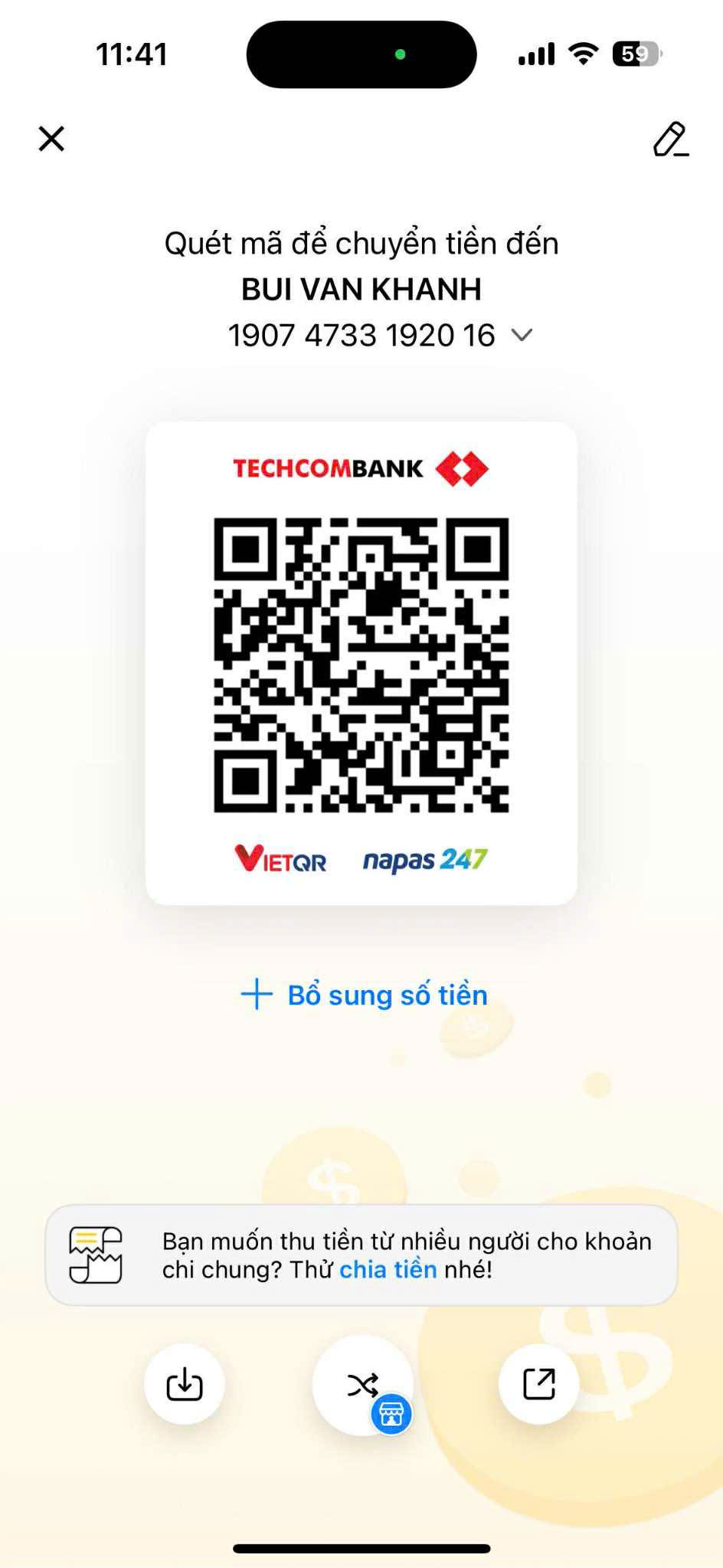This screenshot has width=723, height=1568.
Task: Share the QR code
Action: point(538,1384)
